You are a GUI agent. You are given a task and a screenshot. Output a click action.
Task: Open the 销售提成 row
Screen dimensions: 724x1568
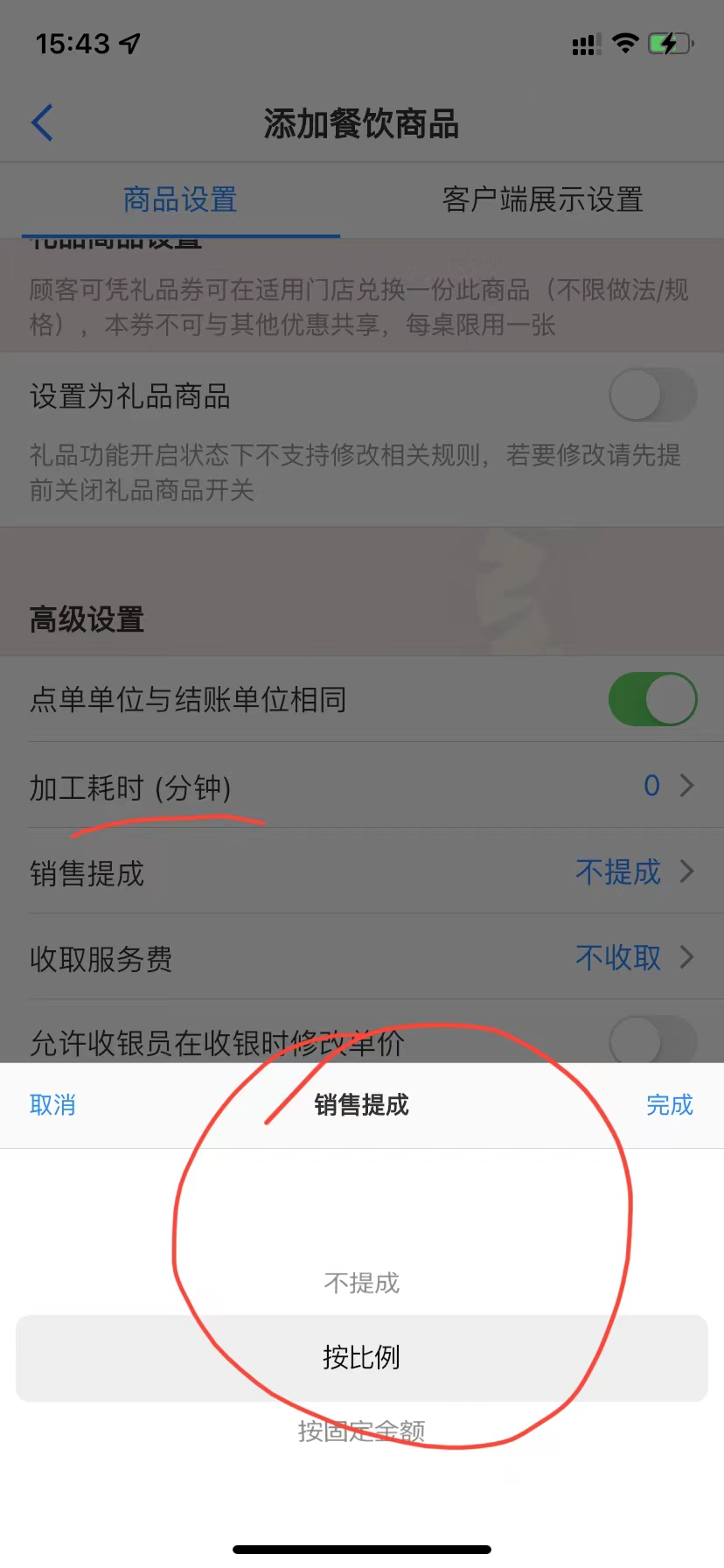[x=362, y=871]
